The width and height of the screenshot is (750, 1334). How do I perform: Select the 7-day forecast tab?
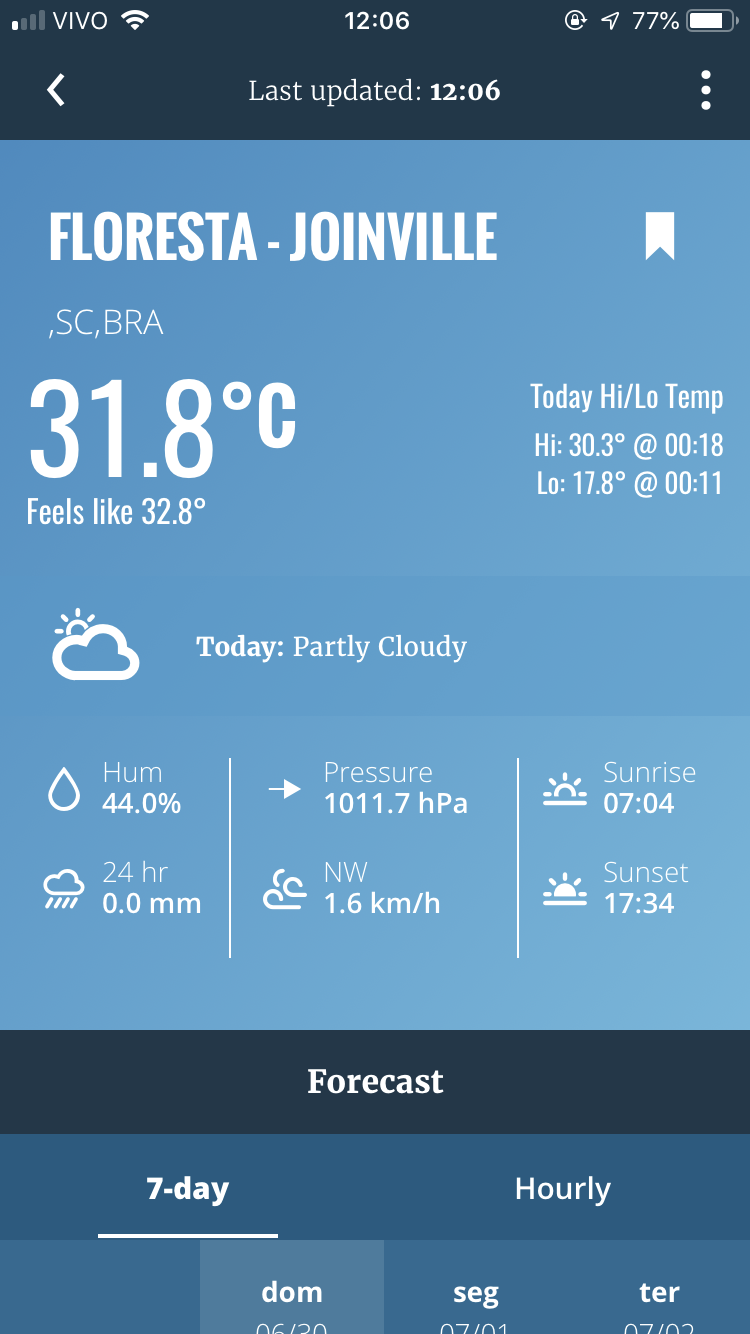pos(188,1189)
